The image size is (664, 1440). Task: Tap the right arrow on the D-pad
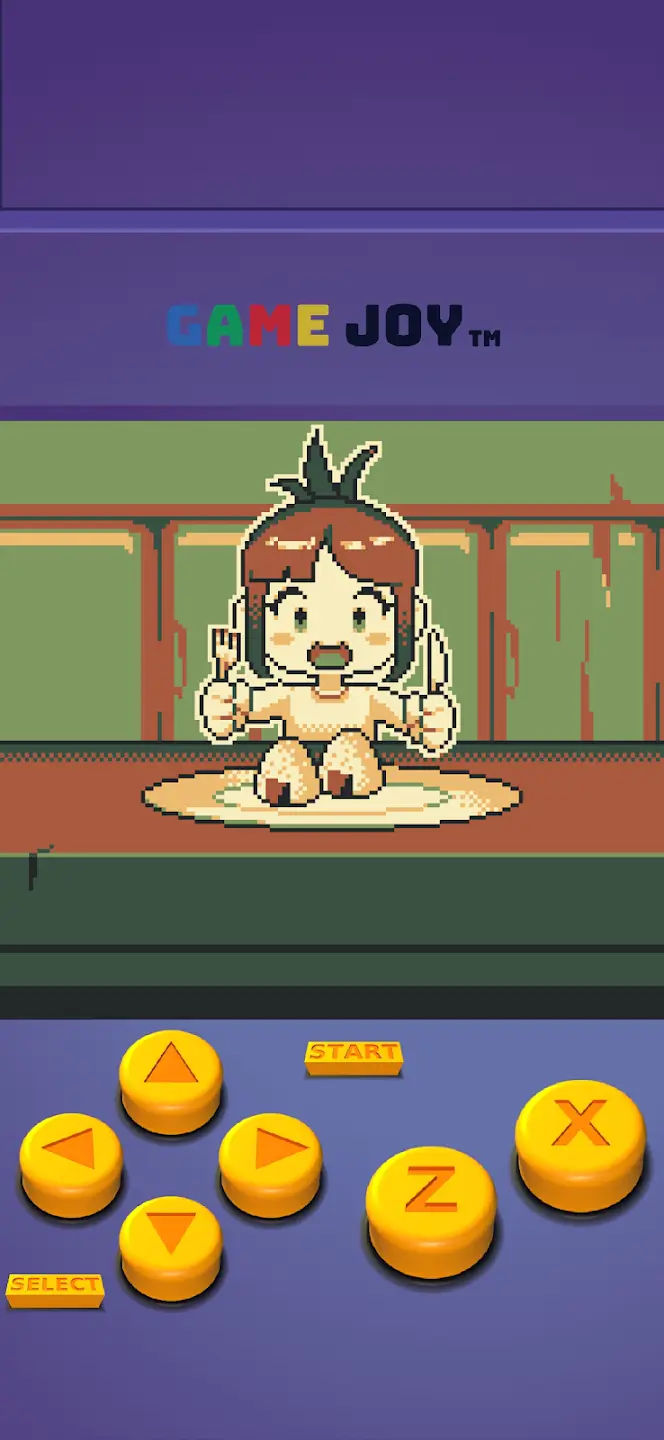(x=270, y=1162)
